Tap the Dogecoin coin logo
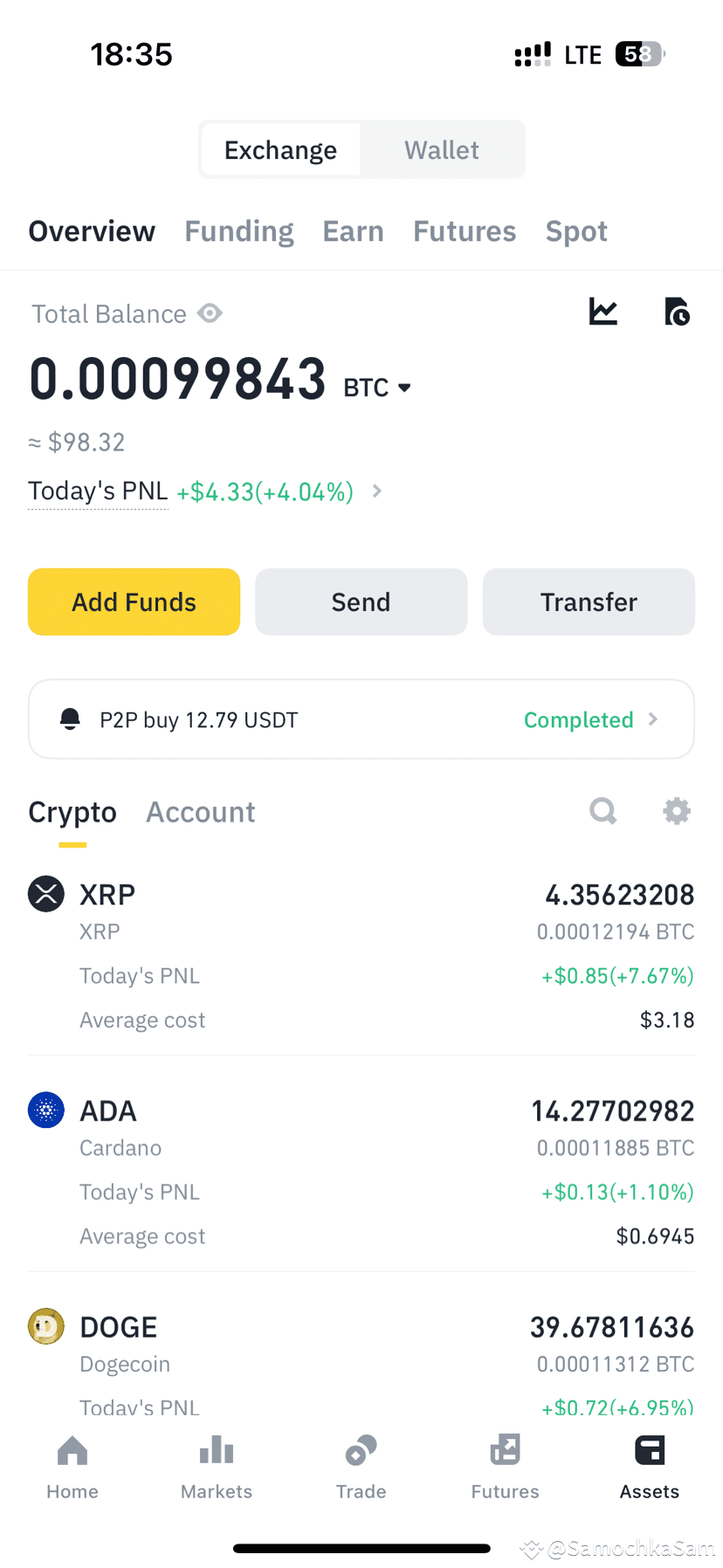The height and width of the screenshot is (1568, 723). (46, 1325)
